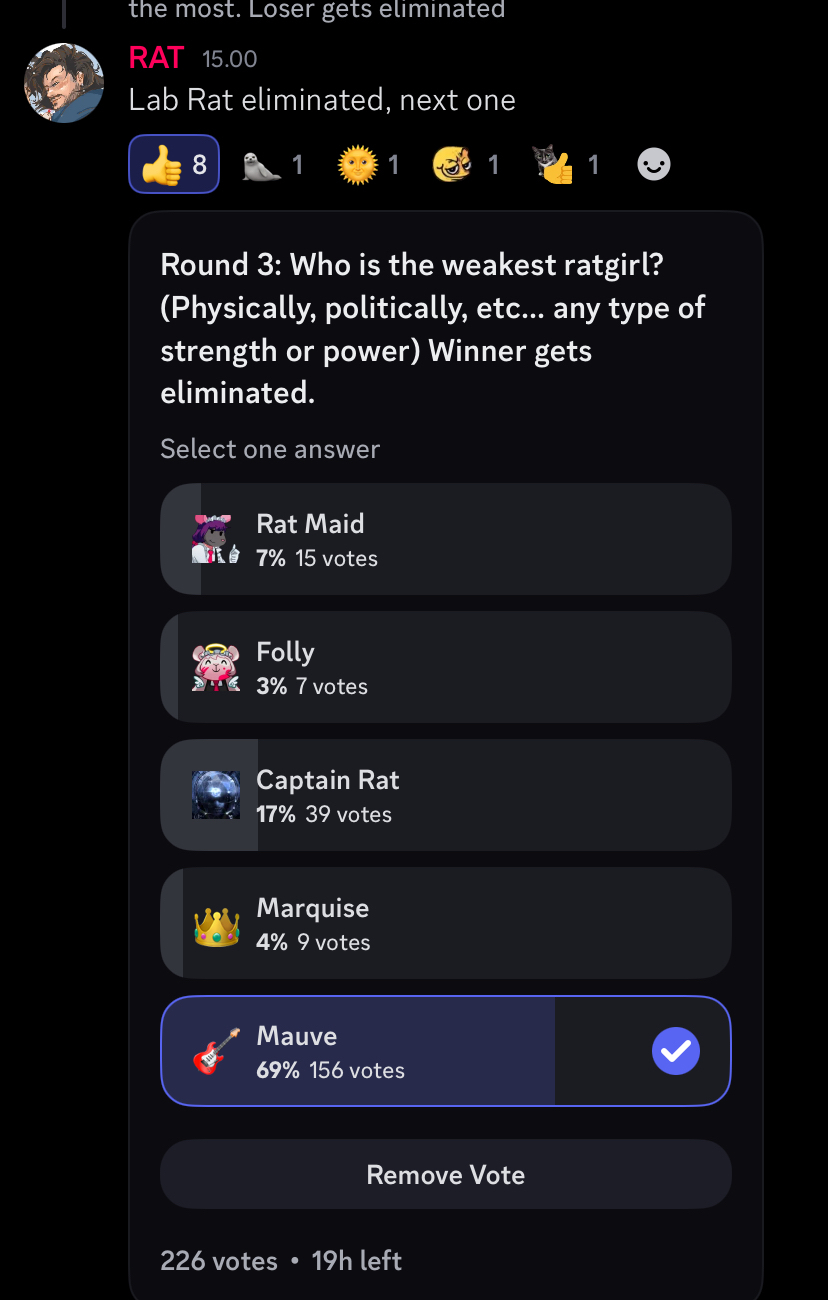Open the add reaction emoji picker

[x=654, y=165]
